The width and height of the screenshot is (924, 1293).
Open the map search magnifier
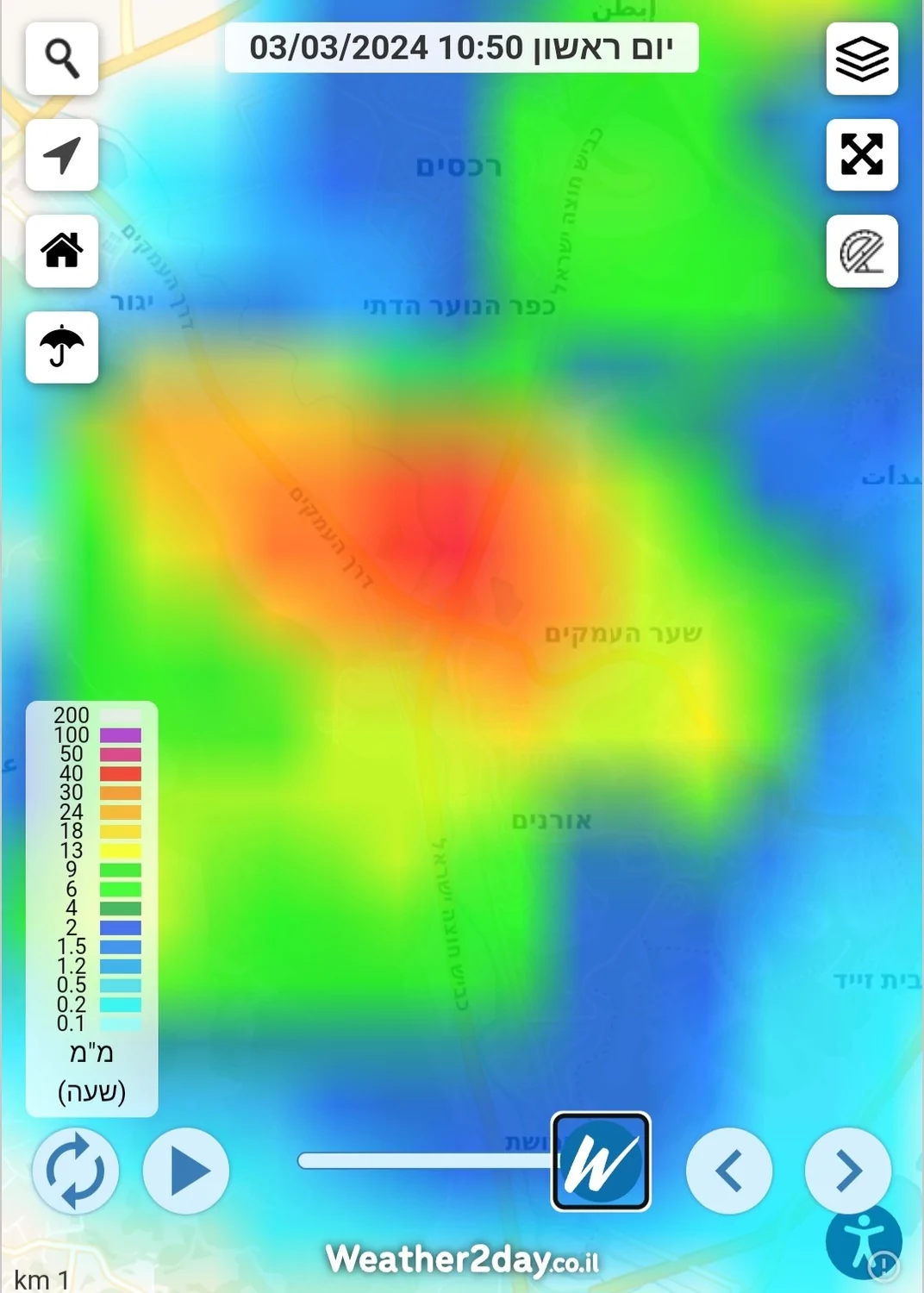point(62,59)
